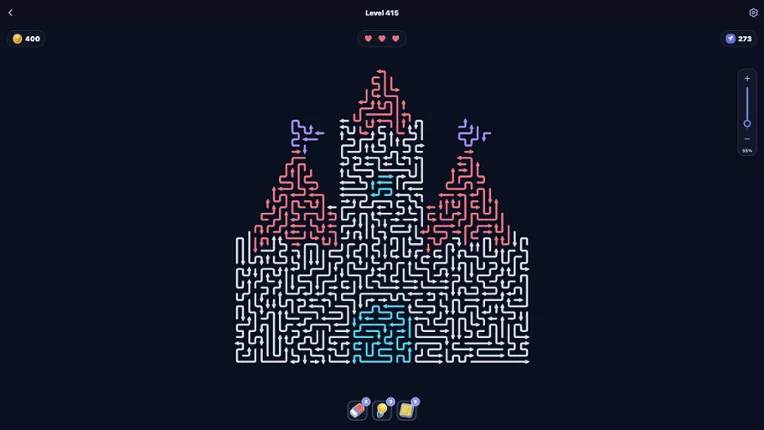Image resolution: width=764 pixels, height=430 pixels.
Task: Open the coin balance showing 400
Action: (26, 38)
